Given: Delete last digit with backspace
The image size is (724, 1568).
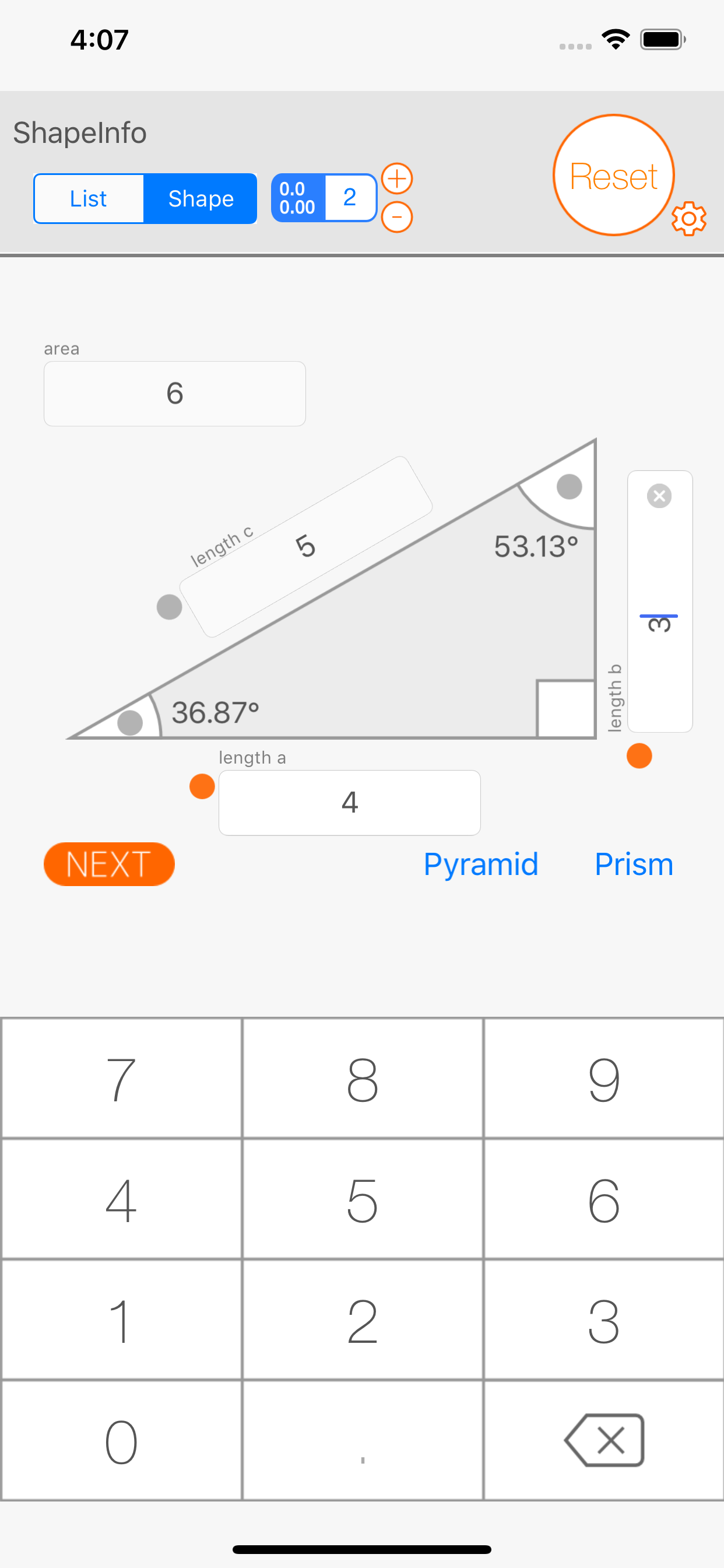Looking at the screenshot, I should (x=604, y=1441).
